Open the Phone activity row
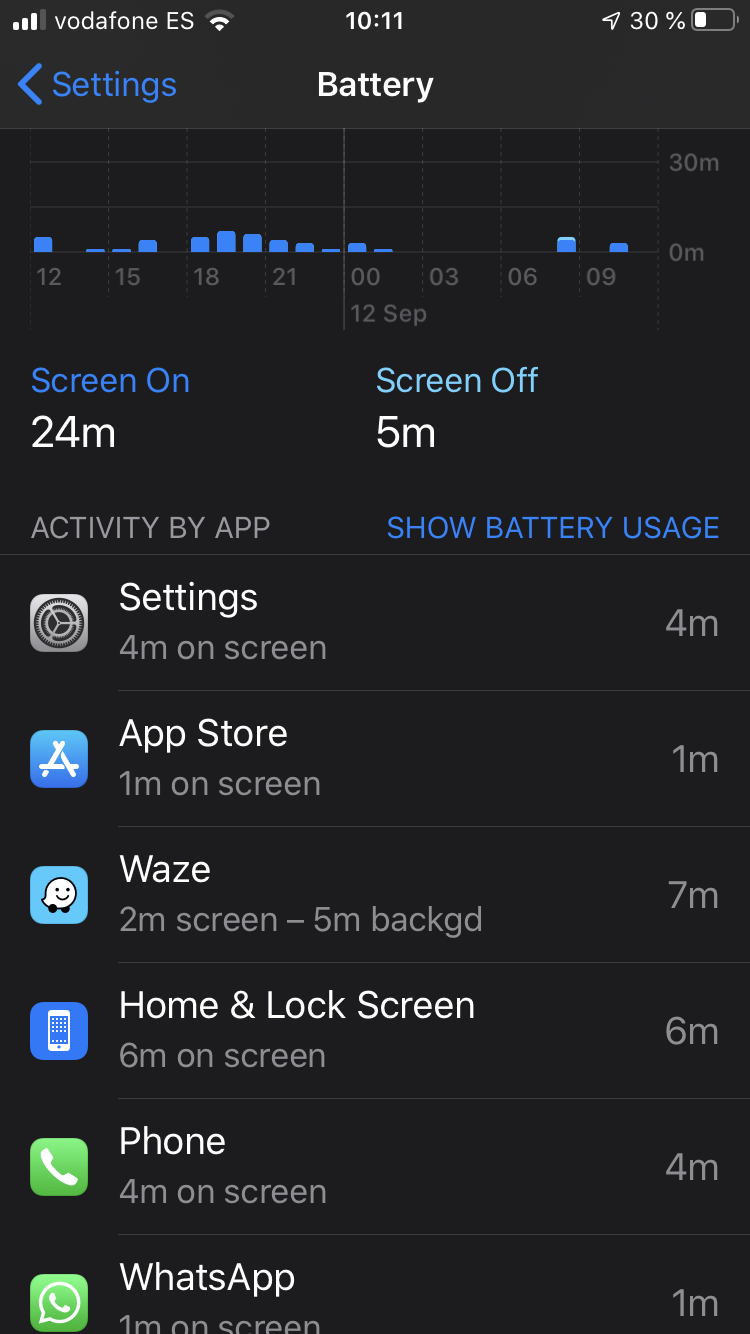The height and width of the screenshot is (1334, 750). [375, 1167]
